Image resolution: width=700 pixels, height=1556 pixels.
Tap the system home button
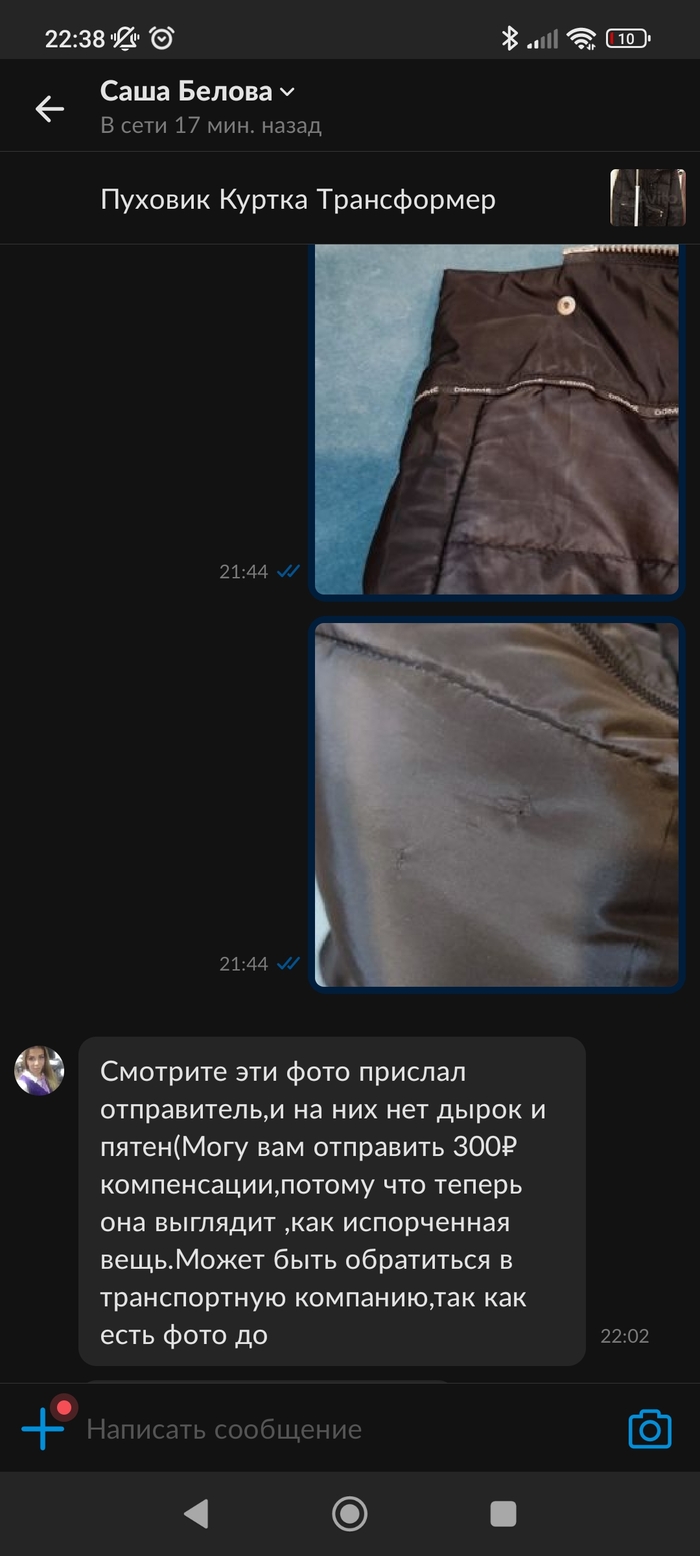[349, 1514]
